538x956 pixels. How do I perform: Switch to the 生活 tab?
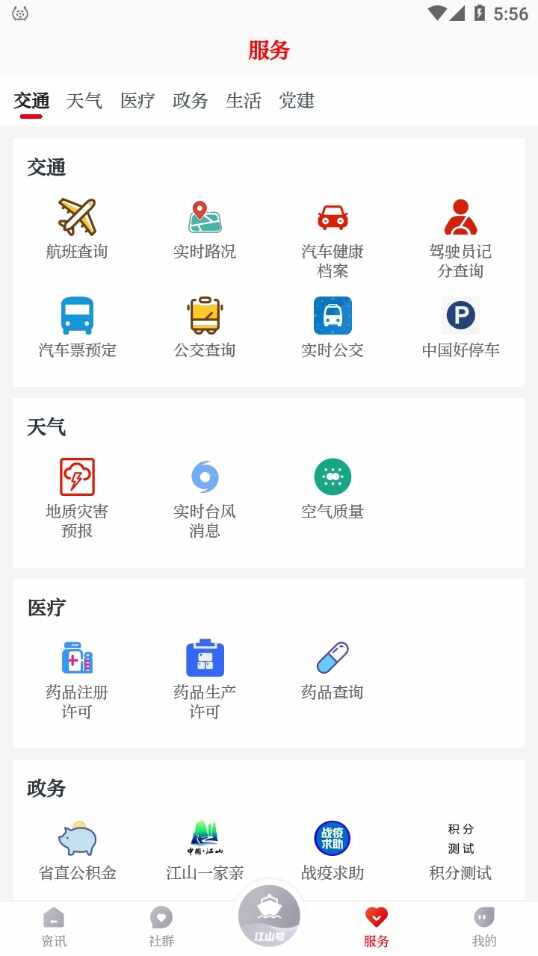point(243,101)
